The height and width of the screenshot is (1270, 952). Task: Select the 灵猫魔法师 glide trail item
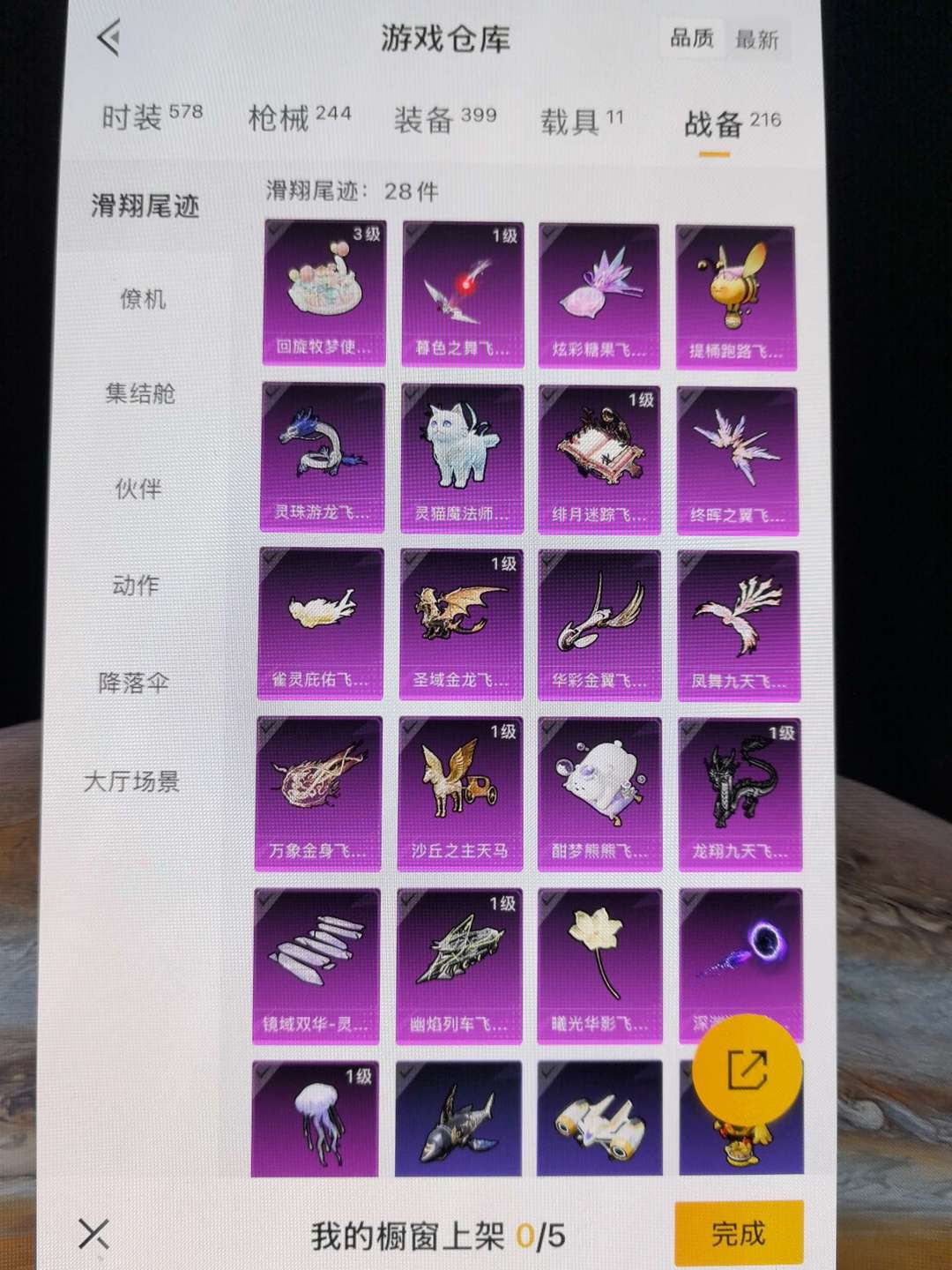click(x=461, y=459)
